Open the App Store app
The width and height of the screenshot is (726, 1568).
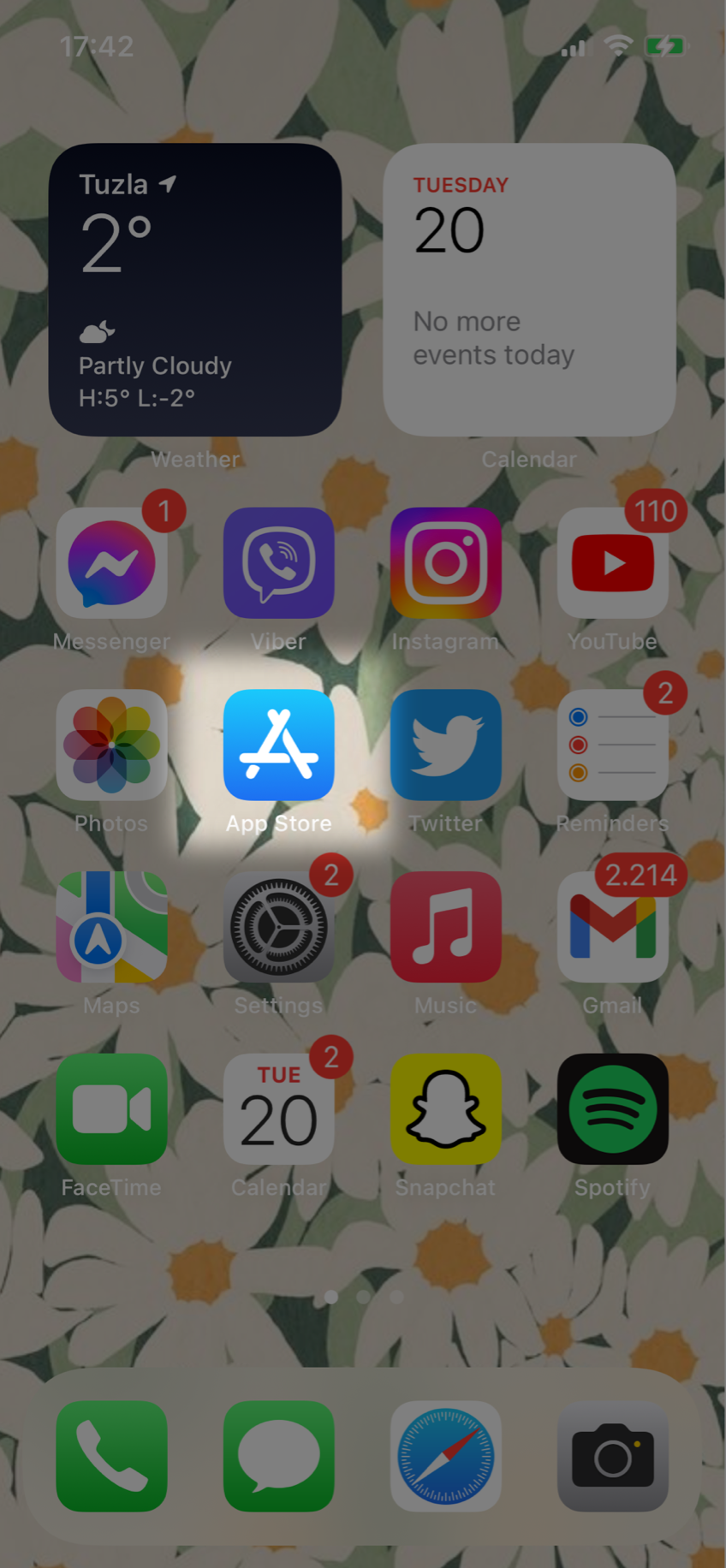(278, 745)
